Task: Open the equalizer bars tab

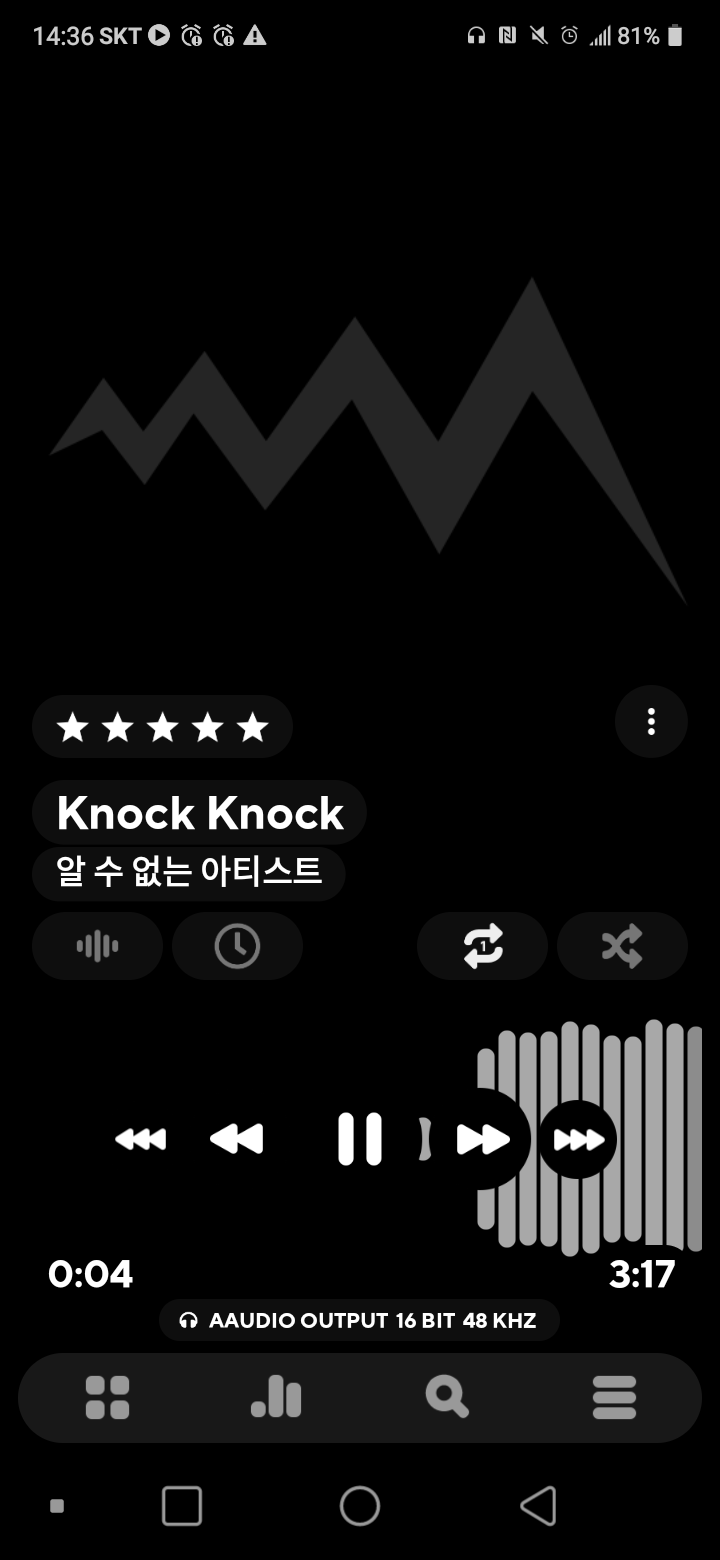Action: tap(276, 1397)
